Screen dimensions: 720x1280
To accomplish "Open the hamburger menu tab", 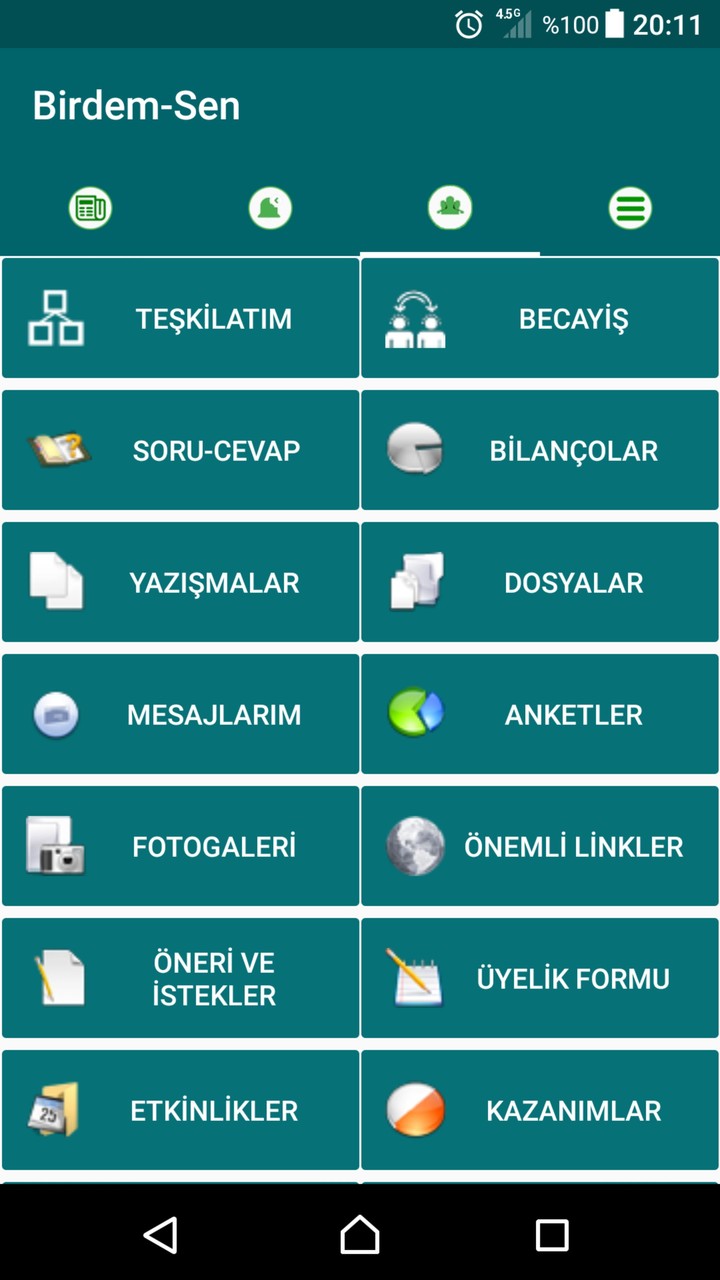I will (630, 209).
